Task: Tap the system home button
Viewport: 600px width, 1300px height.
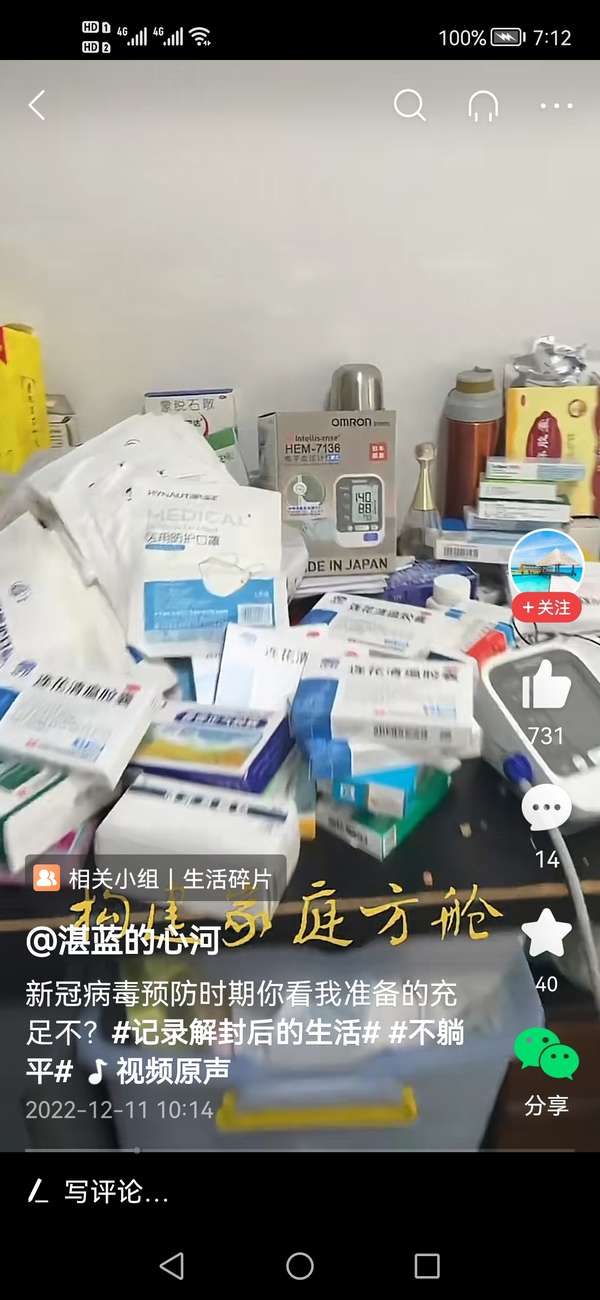Action: [x=300, y=1266]
